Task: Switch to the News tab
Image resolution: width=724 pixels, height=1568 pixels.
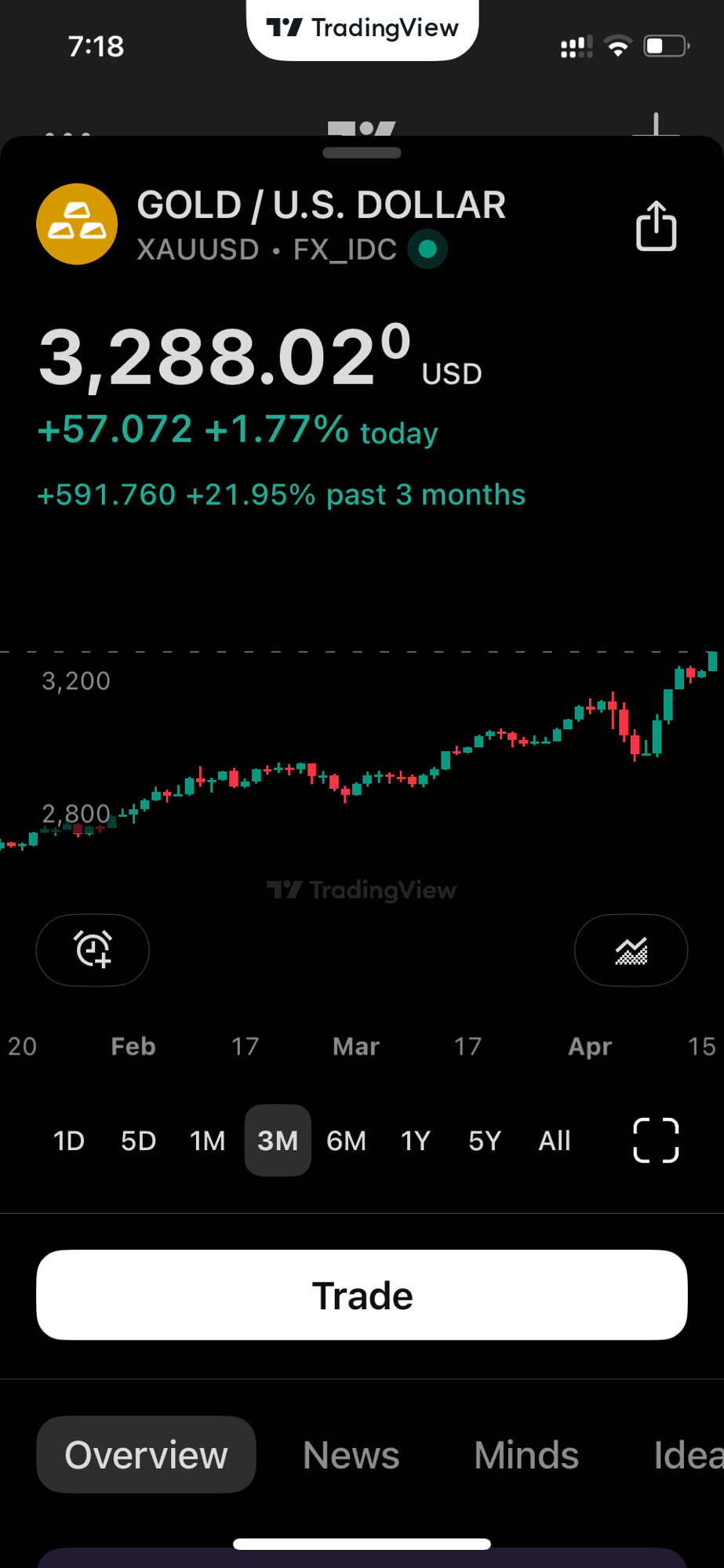Action: (x=351, y=1455)
